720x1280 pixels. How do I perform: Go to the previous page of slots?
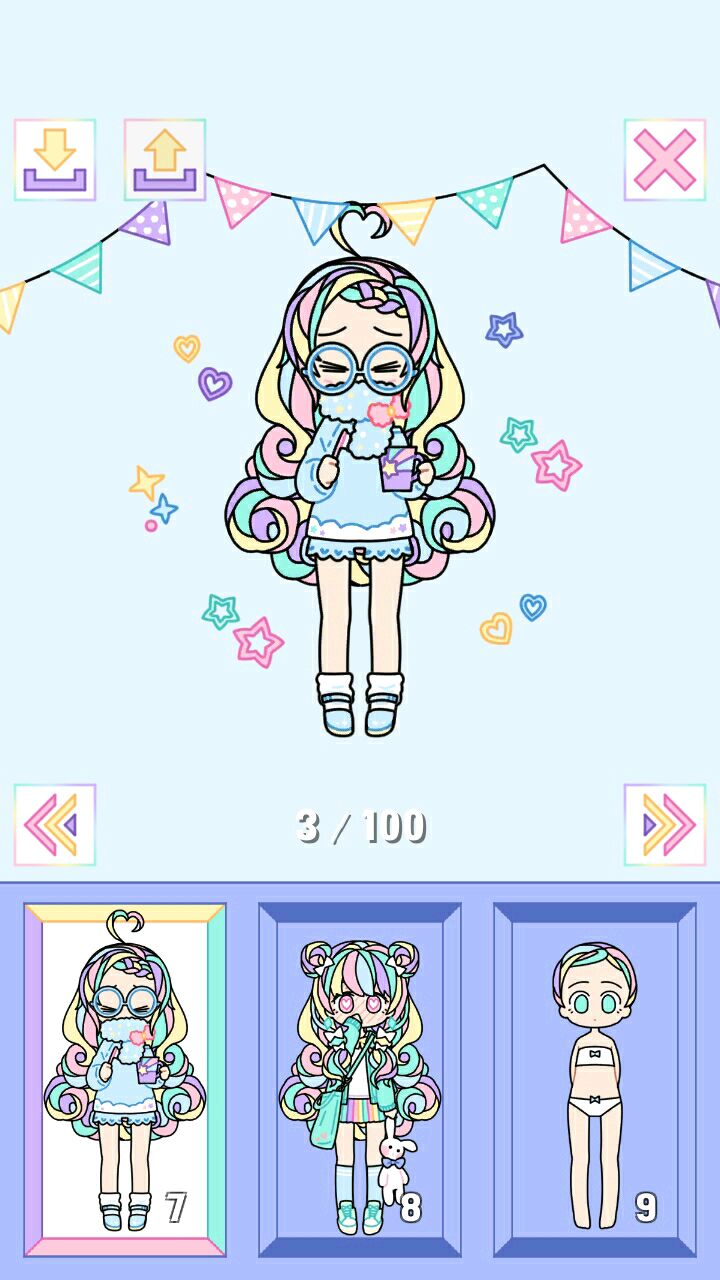click(55, 825)
